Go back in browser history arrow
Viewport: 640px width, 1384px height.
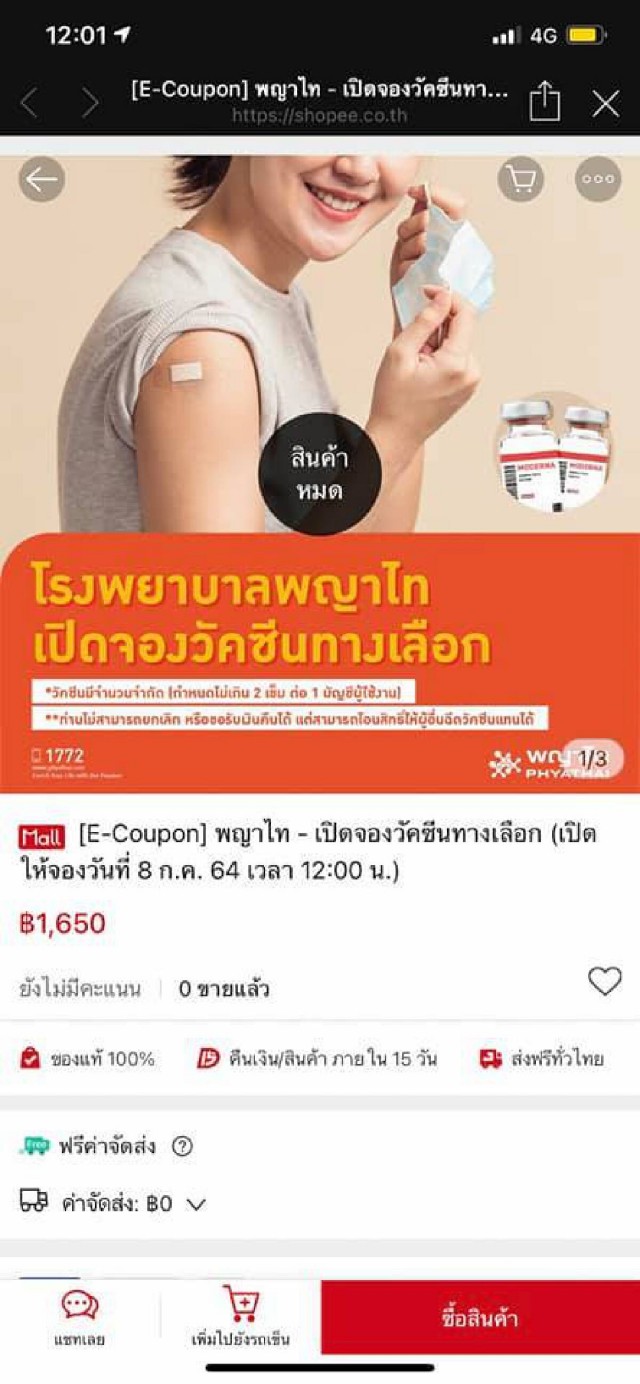click(x=30, y=103)
